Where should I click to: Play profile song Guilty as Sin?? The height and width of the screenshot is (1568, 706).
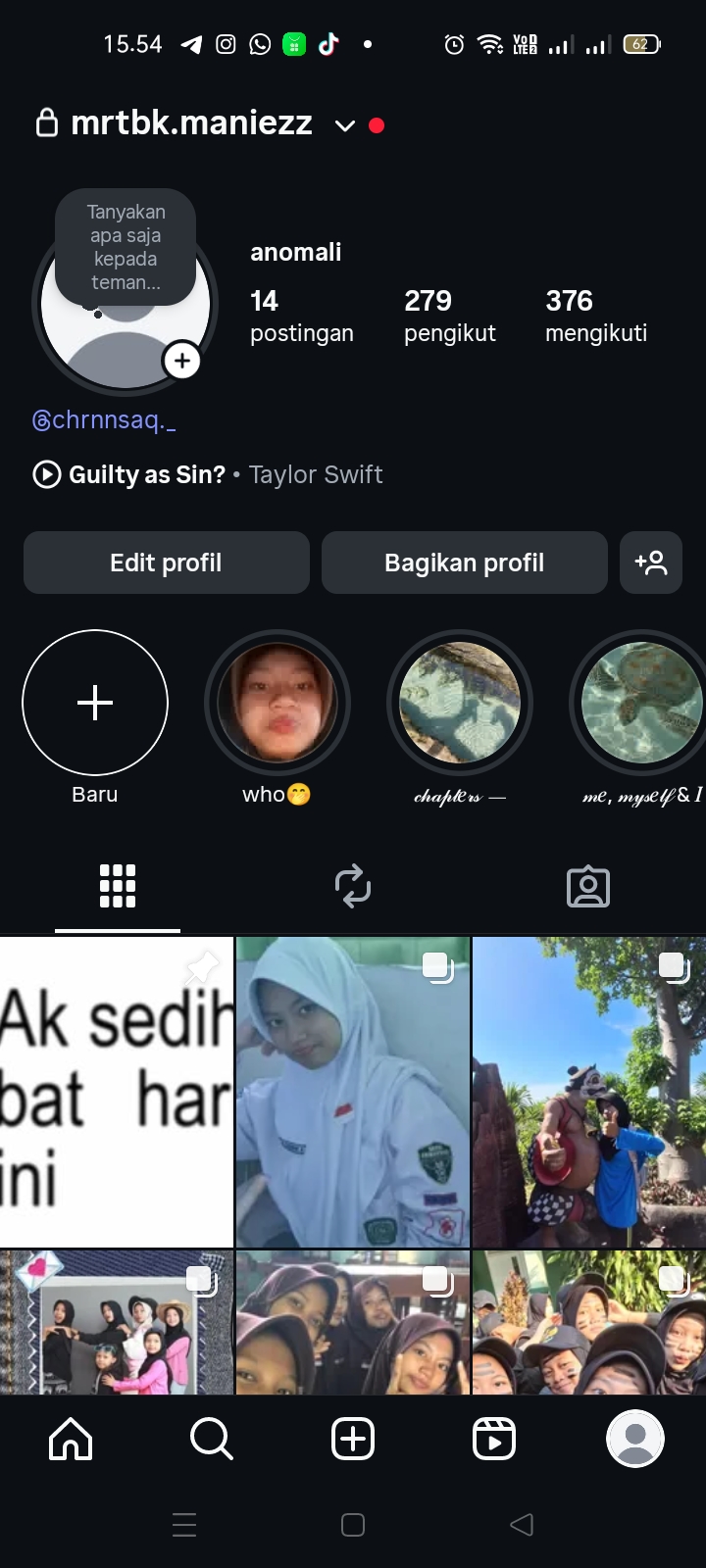(47, 475)
